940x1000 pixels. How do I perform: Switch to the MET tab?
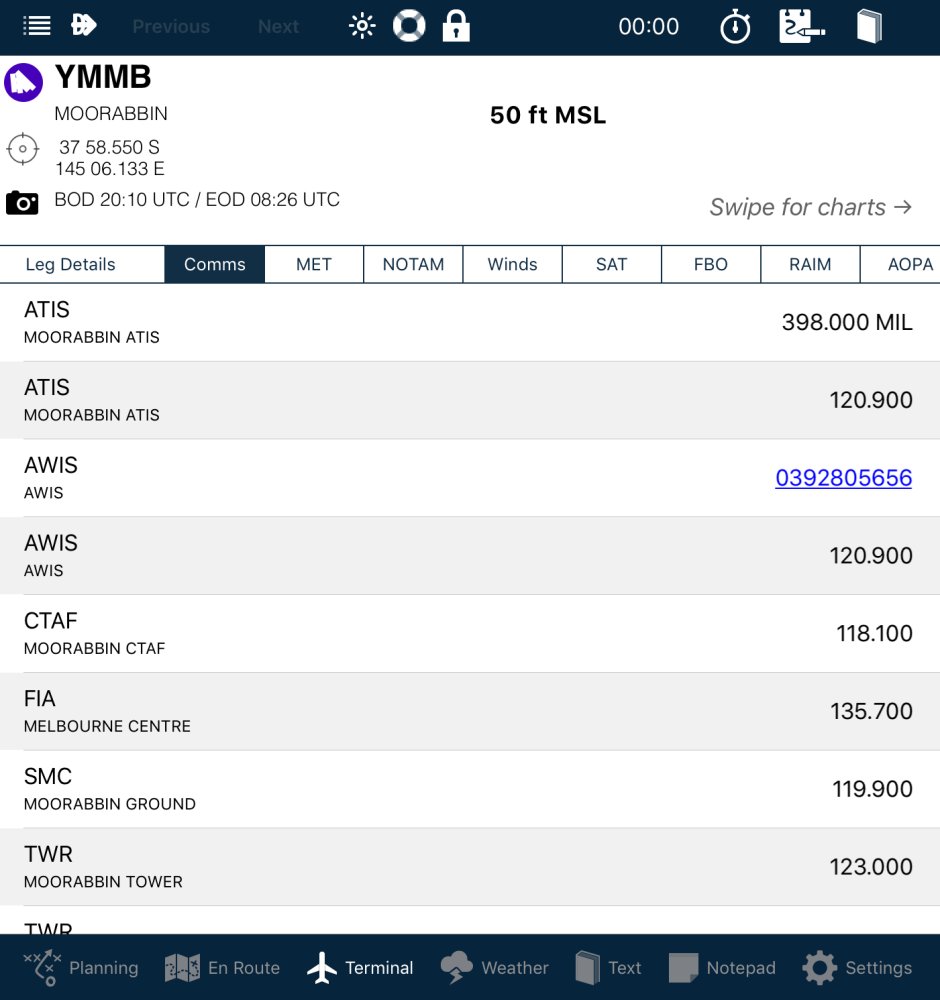pyautogui.click(x=314, y=265)
